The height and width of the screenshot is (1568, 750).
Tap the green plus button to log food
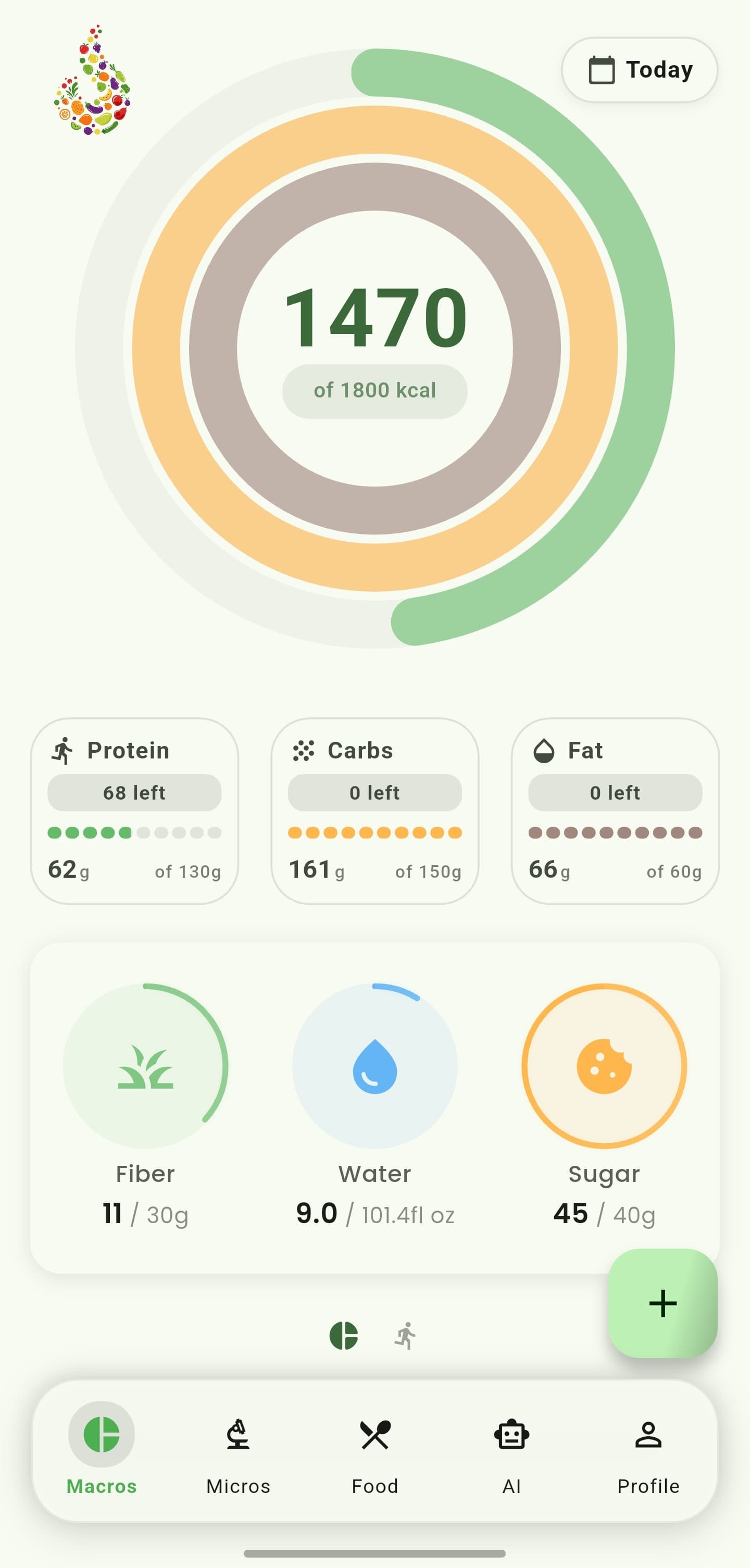pos(662,1303)
